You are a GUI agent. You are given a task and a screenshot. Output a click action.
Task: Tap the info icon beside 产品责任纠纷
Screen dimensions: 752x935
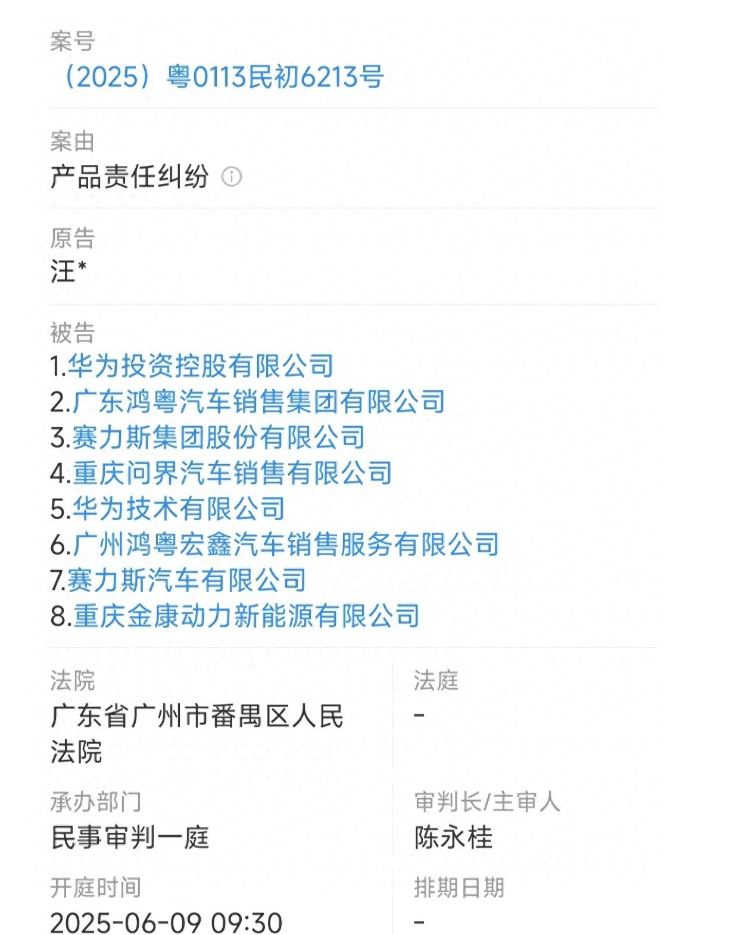click(x=231, y=178)
